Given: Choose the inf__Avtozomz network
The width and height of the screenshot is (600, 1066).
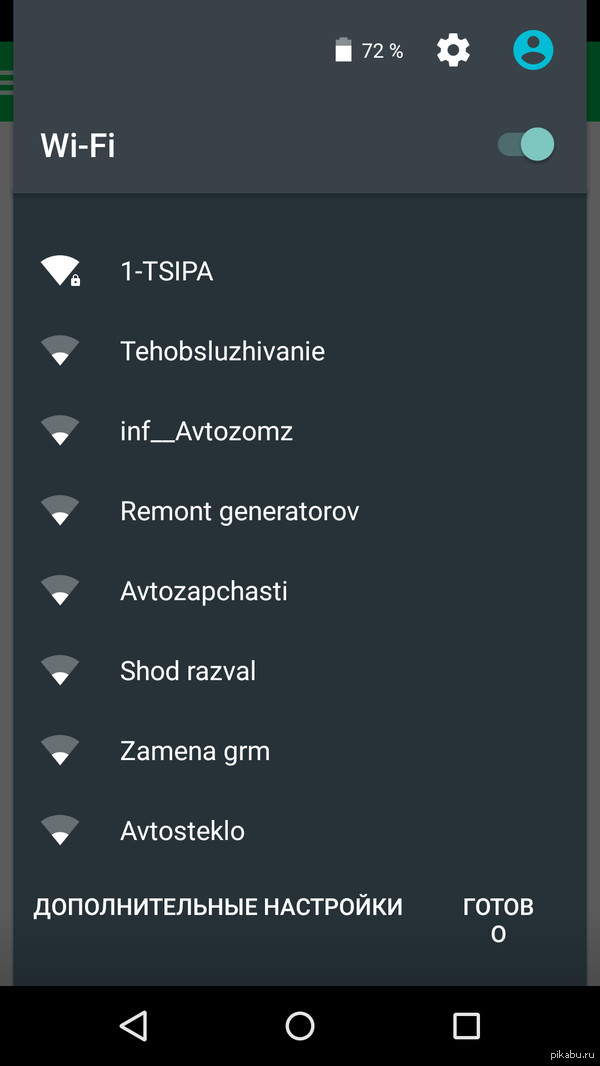Looking at the screenshot, I should (x=206, y=431).
